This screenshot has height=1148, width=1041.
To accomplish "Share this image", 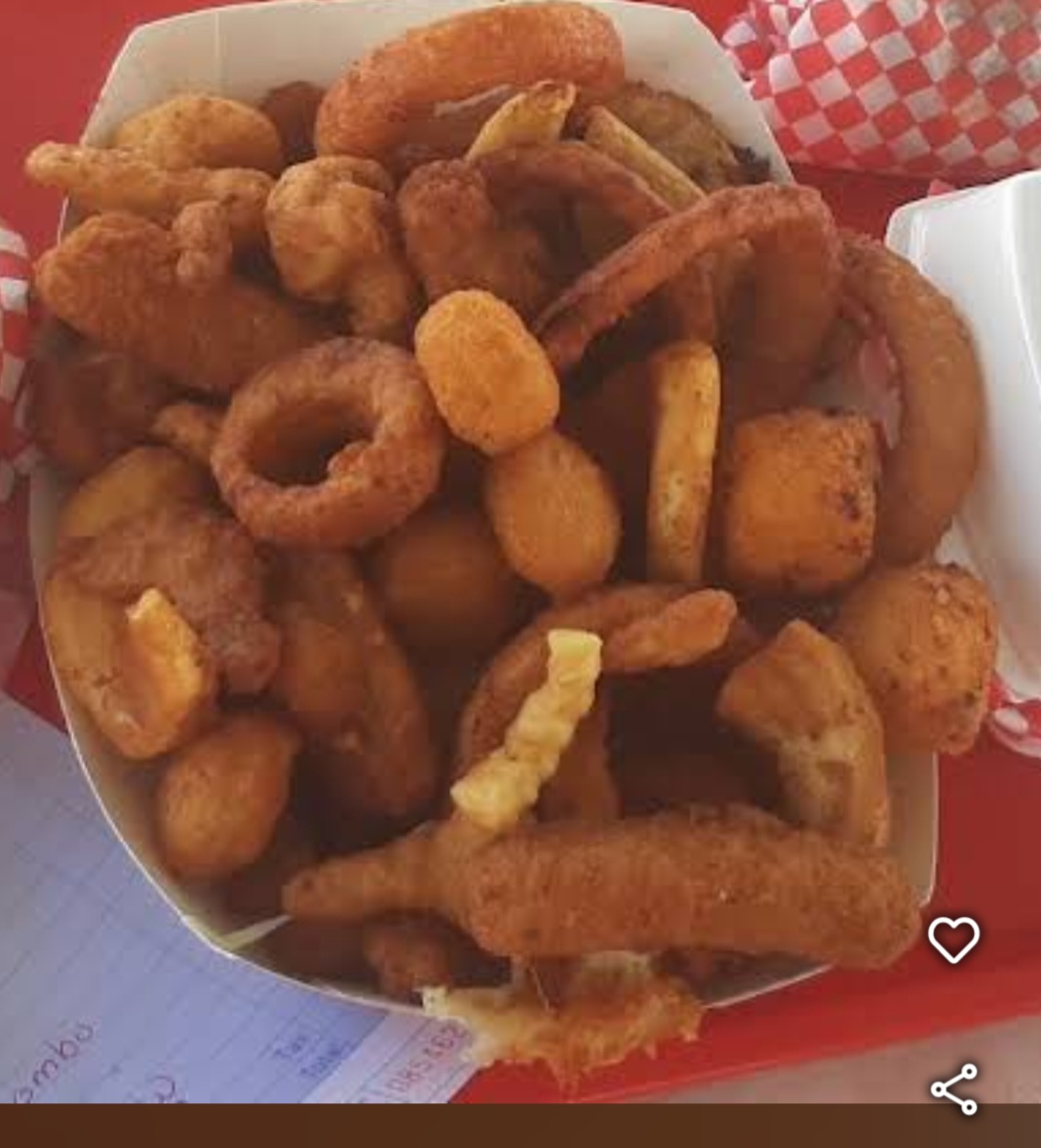I will pos(954,1089).
